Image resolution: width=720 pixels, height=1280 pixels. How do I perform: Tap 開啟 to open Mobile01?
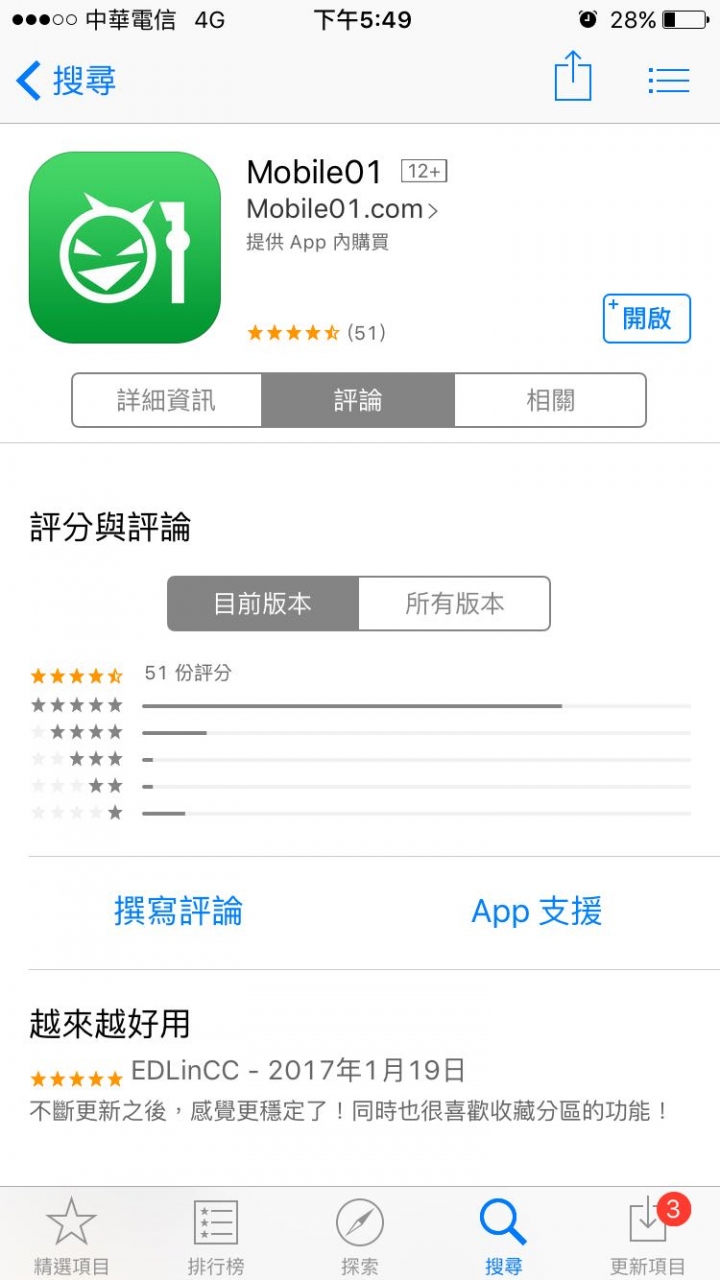point(646,318)
